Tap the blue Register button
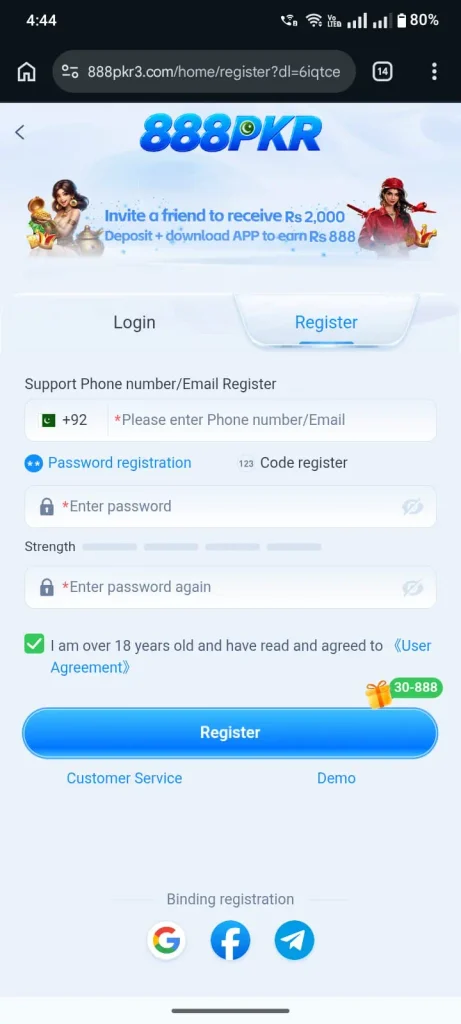The height and width of the screenshot is (1024, 461). point(230,733)
